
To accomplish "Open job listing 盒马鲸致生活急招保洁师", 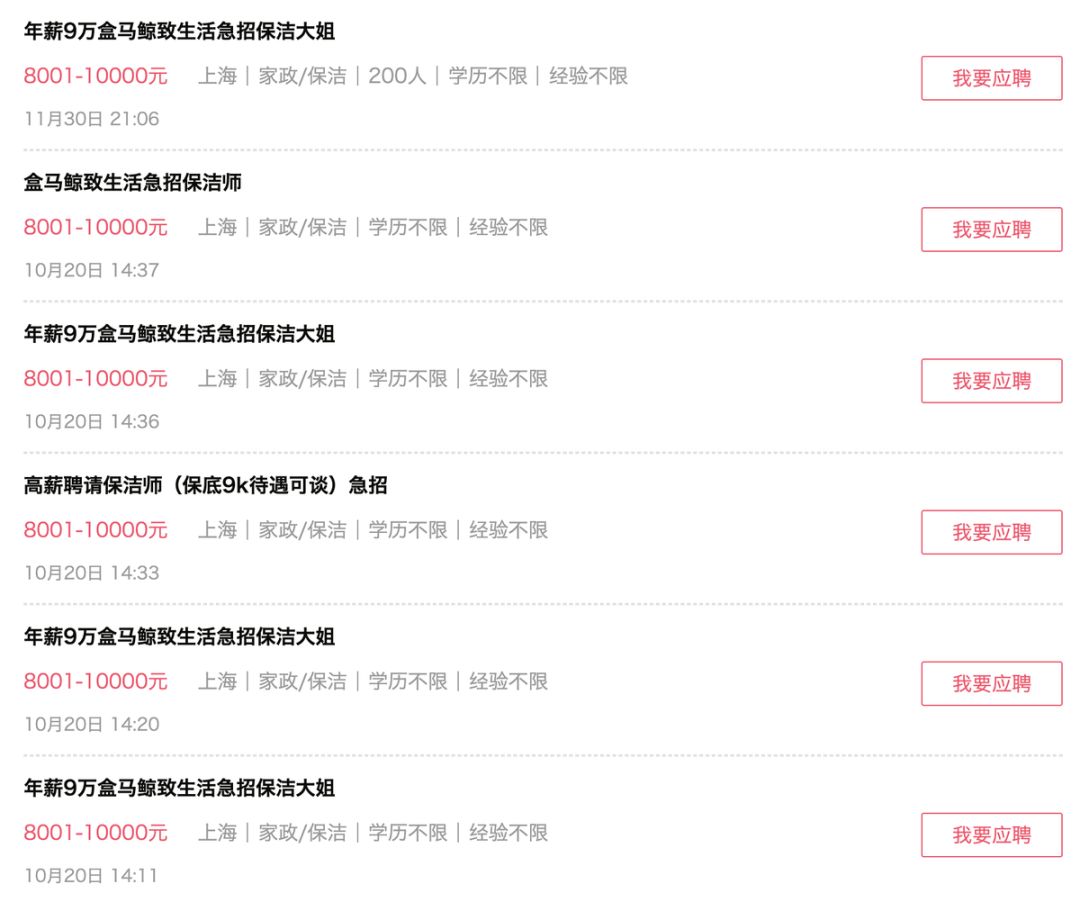I will pos(132,183).
